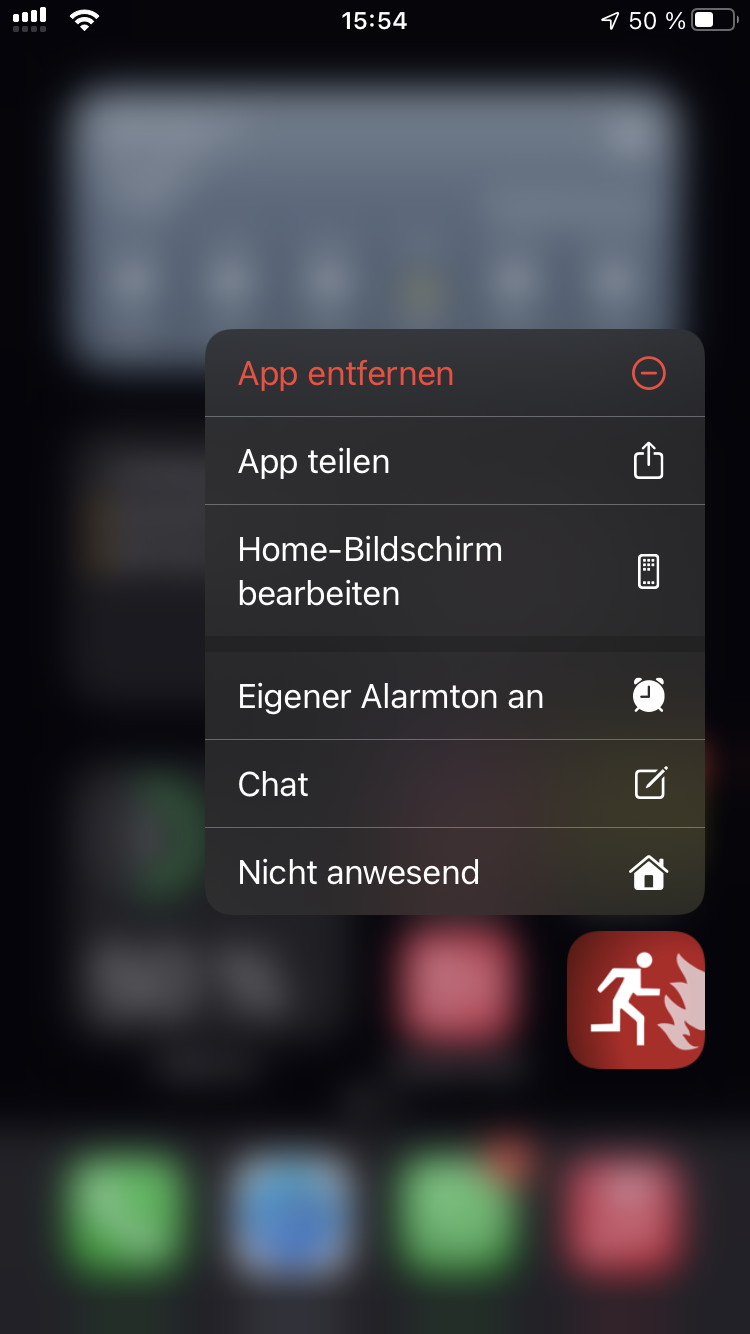Click the minus icon next to App entfernen
The width and height of the screenshot is (750, 1334).
point(648,373)
